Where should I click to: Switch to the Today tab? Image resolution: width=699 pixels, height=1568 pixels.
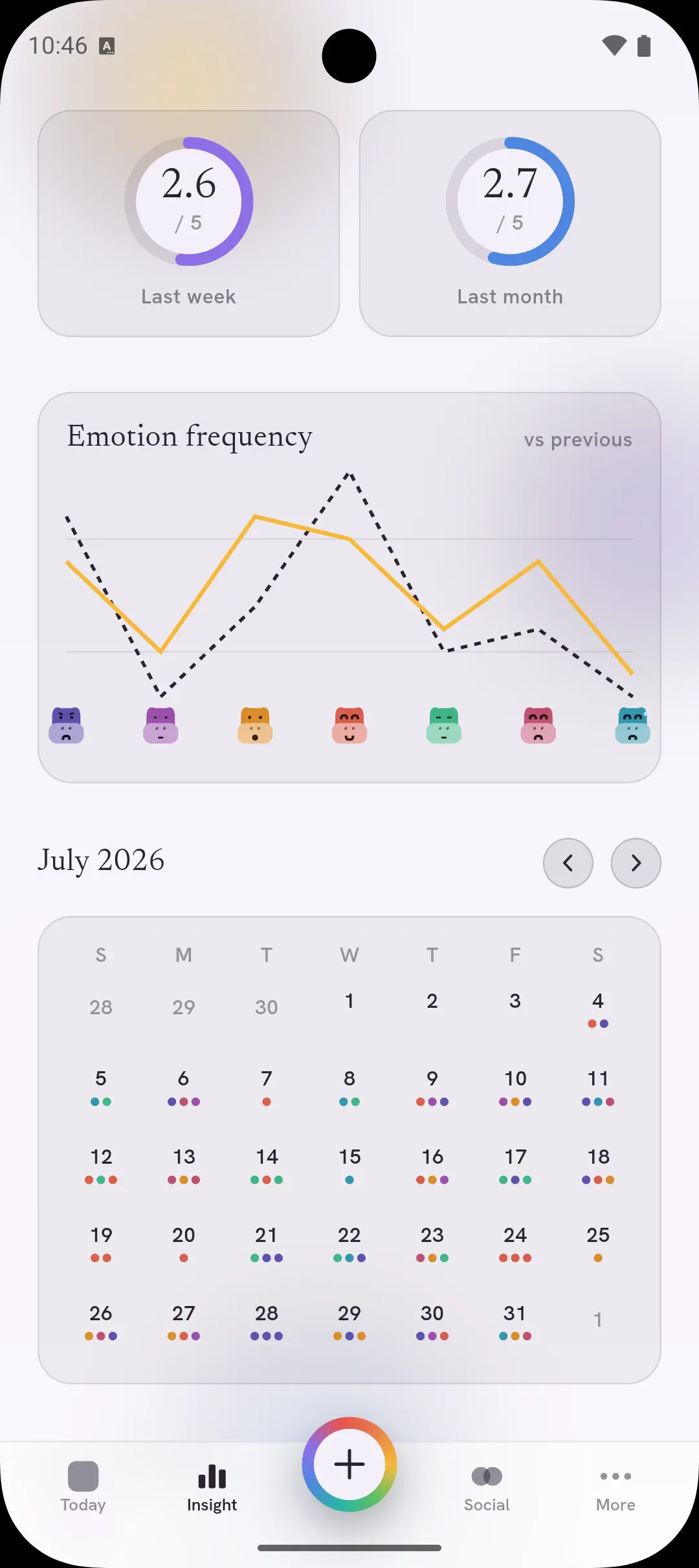click(x=83, y=1486)
